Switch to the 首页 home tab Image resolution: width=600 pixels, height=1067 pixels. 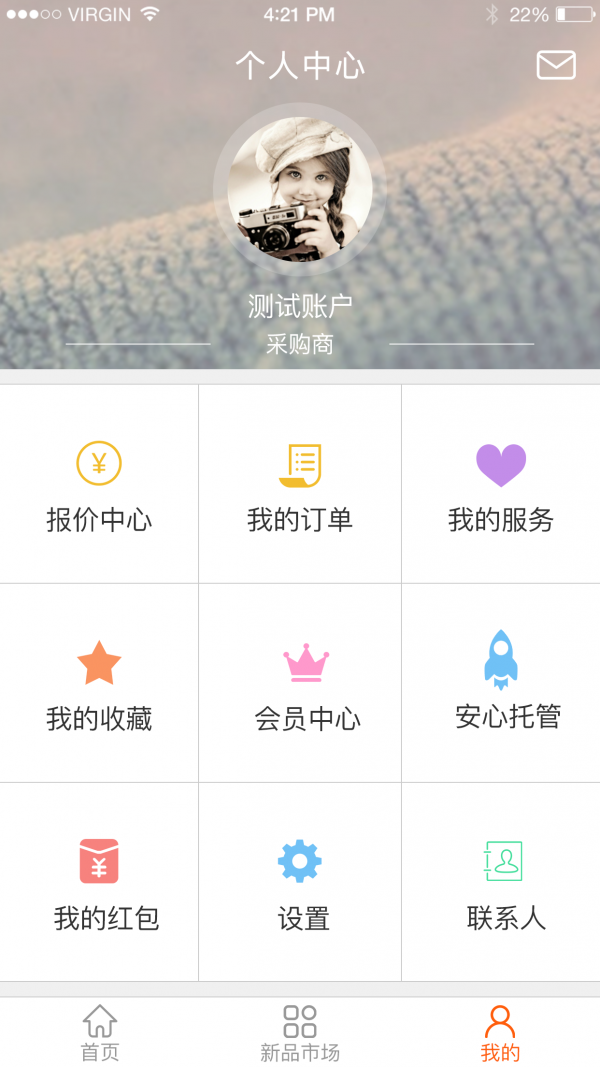click(99, 1033)
